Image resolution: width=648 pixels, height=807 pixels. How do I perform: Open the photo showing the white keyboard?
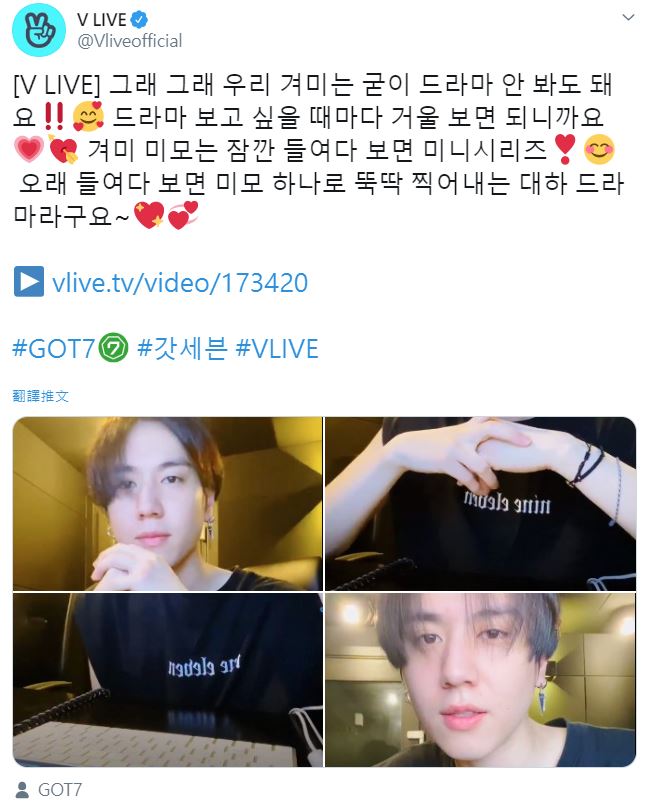point(167,680)
